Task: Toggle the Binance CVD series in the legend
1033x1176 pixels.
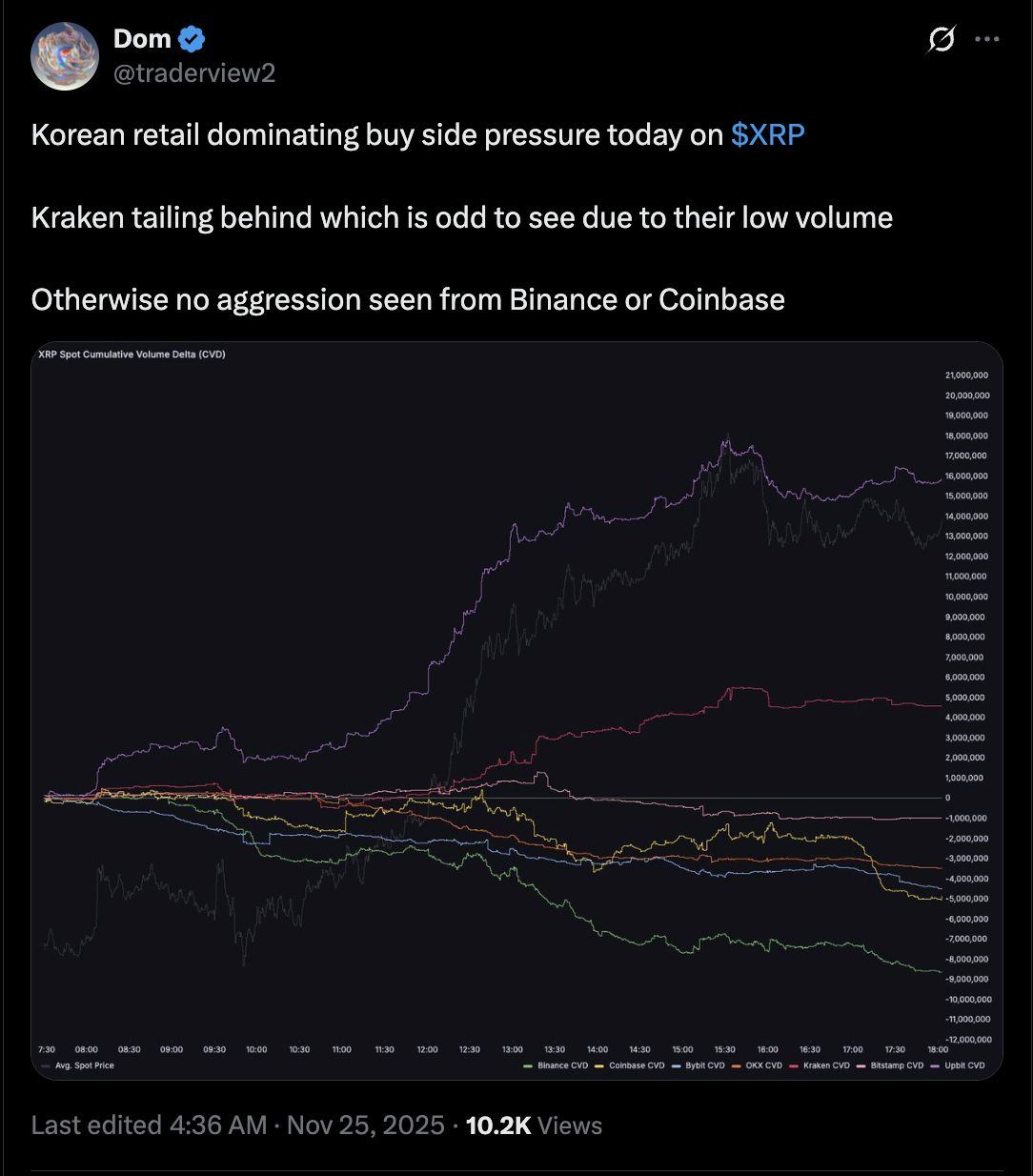Action: point(527,1065)
